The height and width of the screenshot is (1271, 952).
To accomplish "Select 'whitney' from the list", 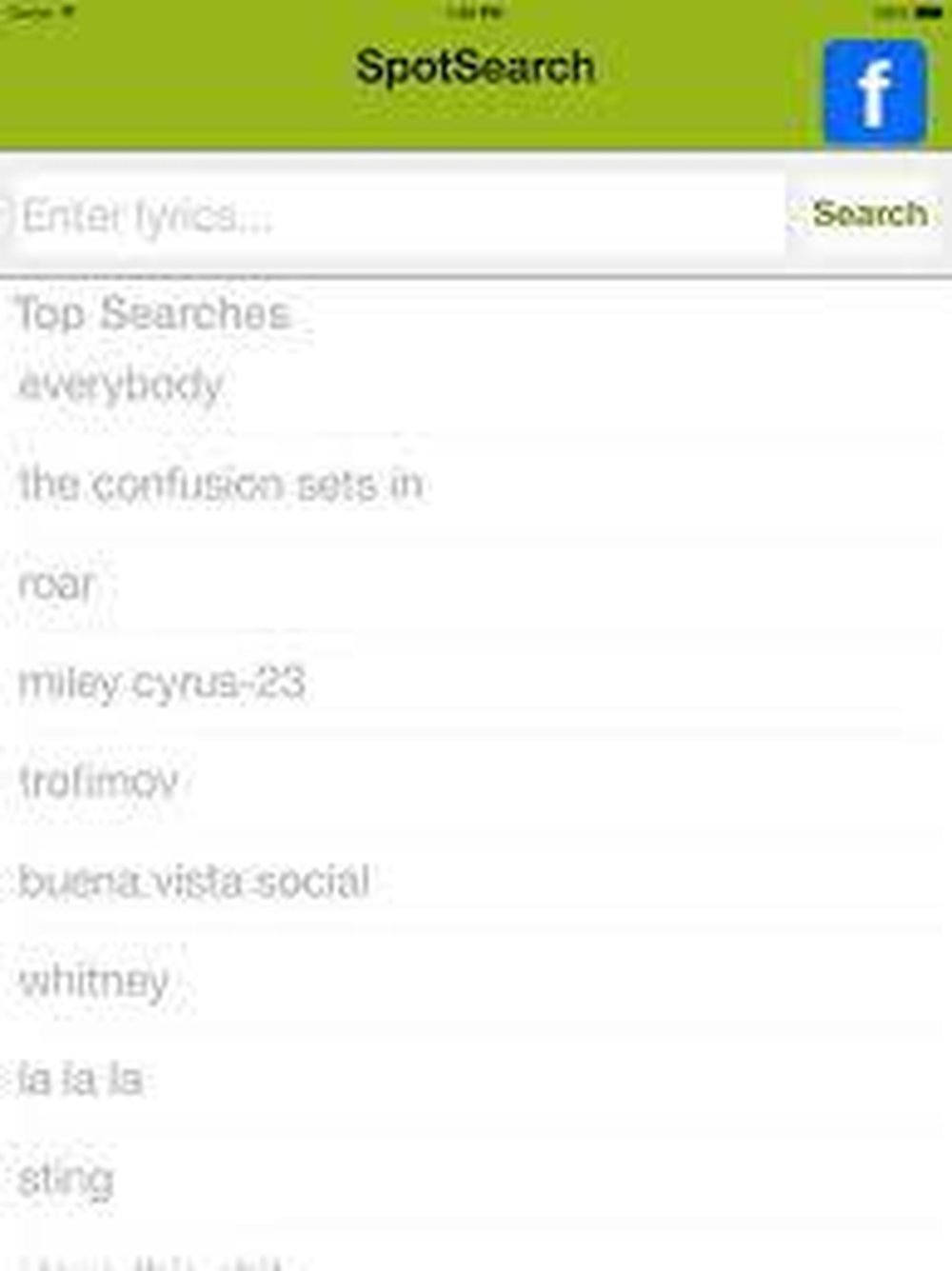I will click(x=93, y=981).
